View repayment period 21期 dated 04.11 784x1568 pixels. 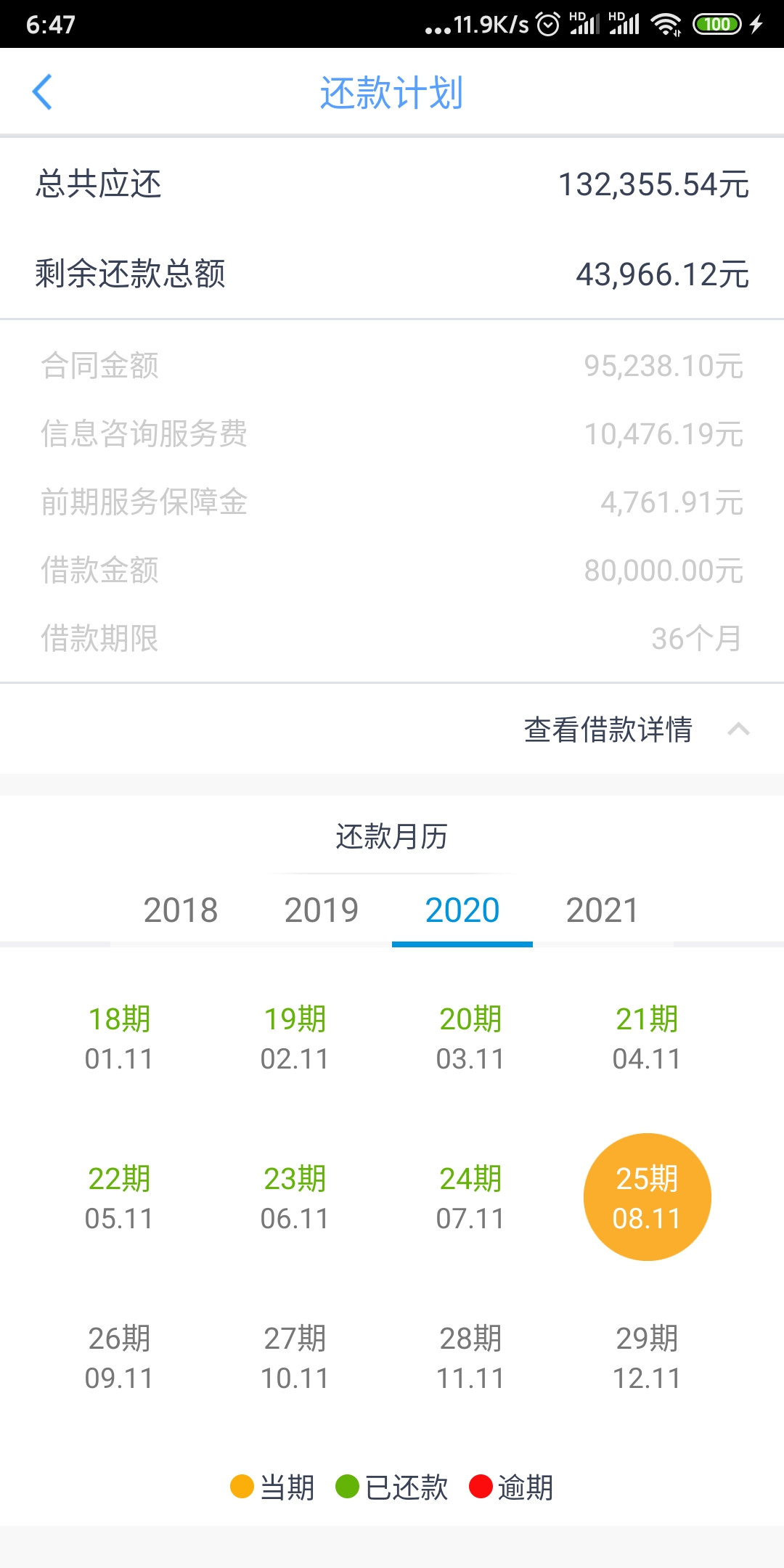click(647, 1038)
